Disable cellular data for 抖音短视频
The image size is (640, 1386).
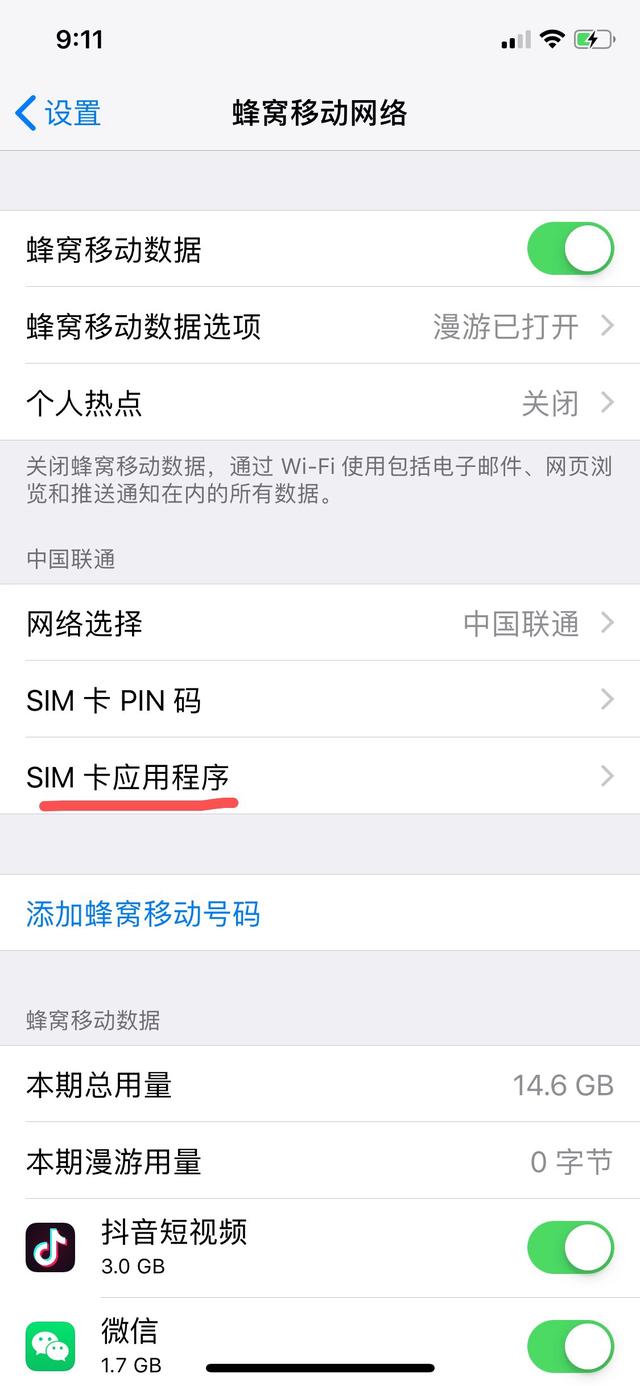coord(570,1248)
